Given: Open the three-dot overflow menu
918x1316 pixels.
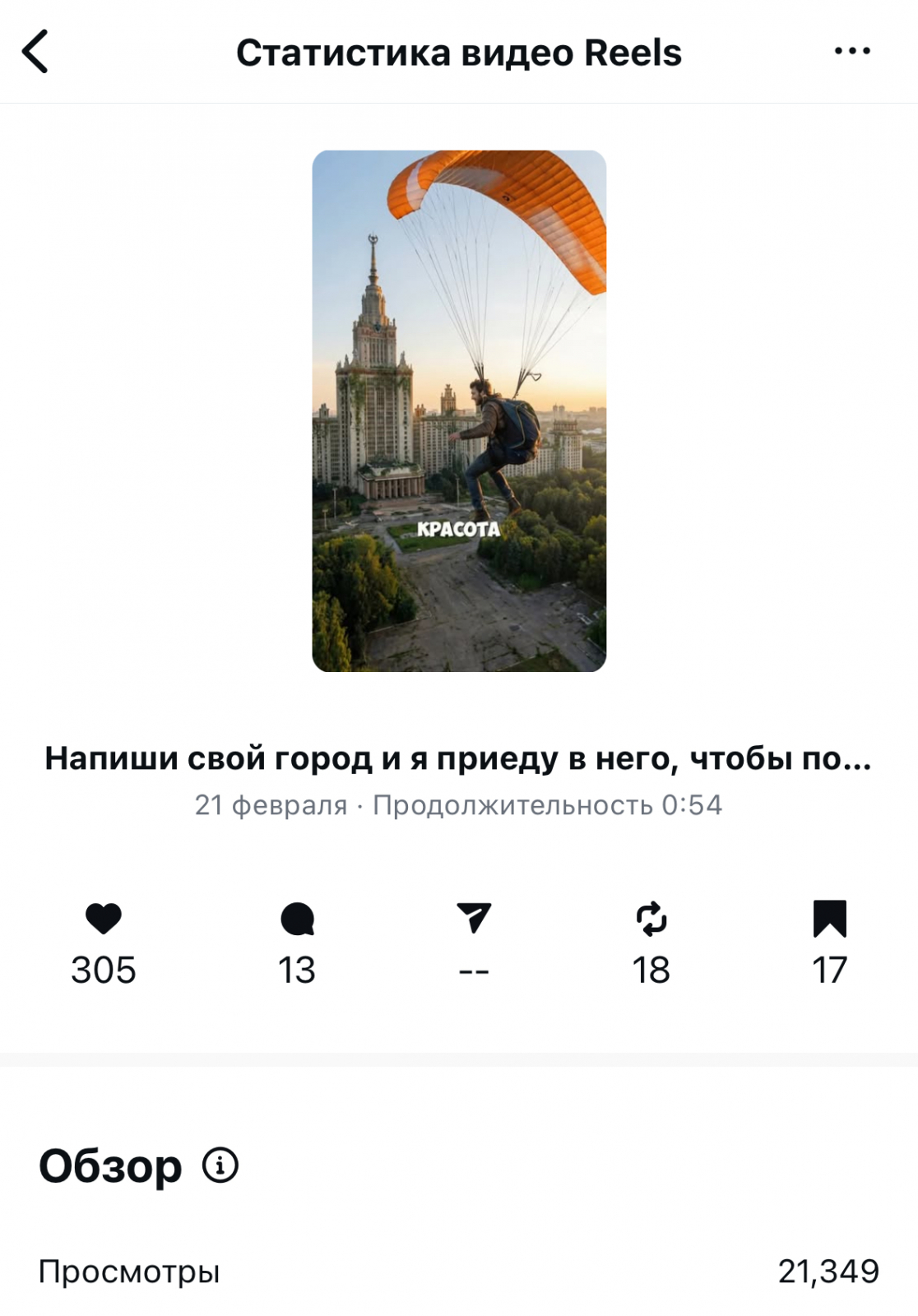Looking at the screenshot, I should click(852, 51).
